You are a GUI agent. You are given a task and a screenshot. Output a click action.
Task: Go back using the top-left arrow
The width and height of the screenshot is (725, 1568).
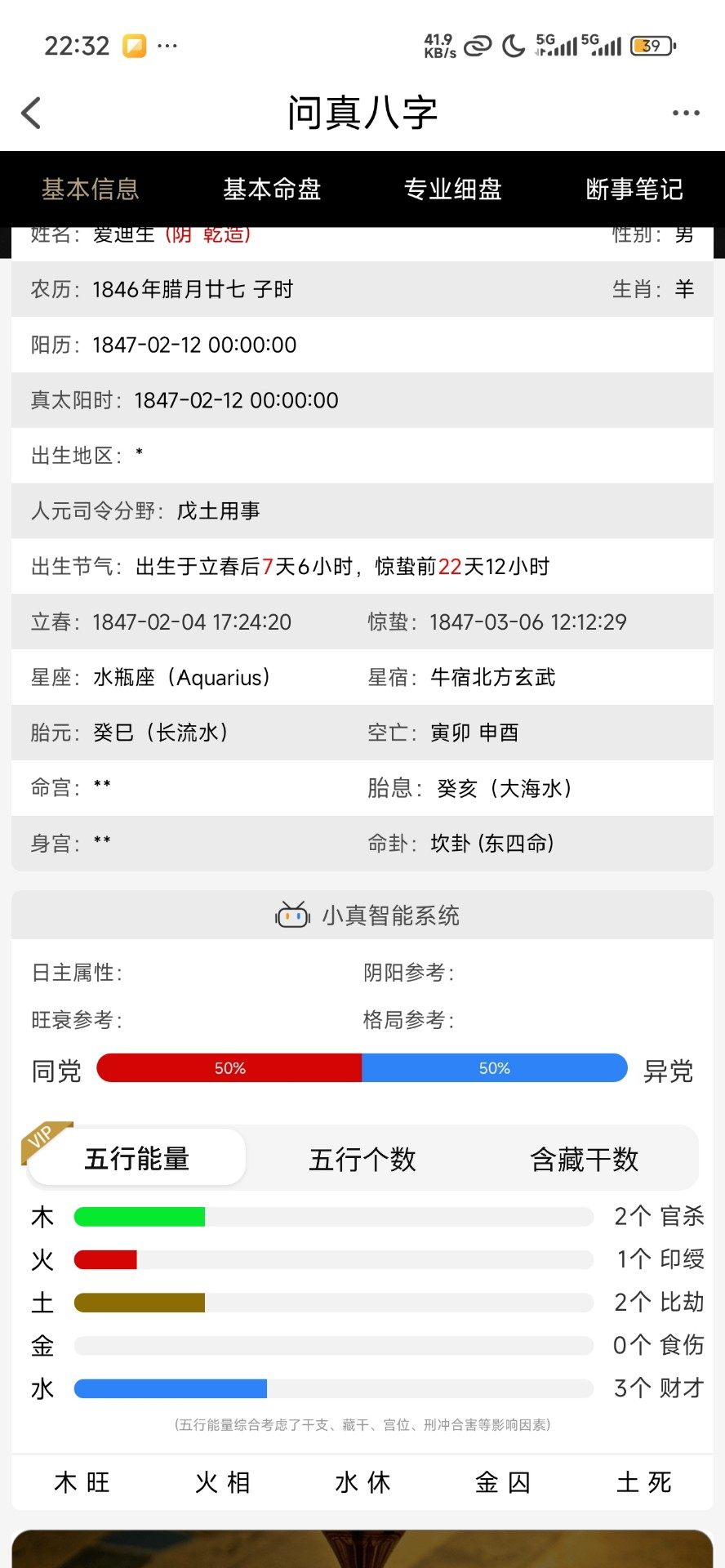[32, 114]
